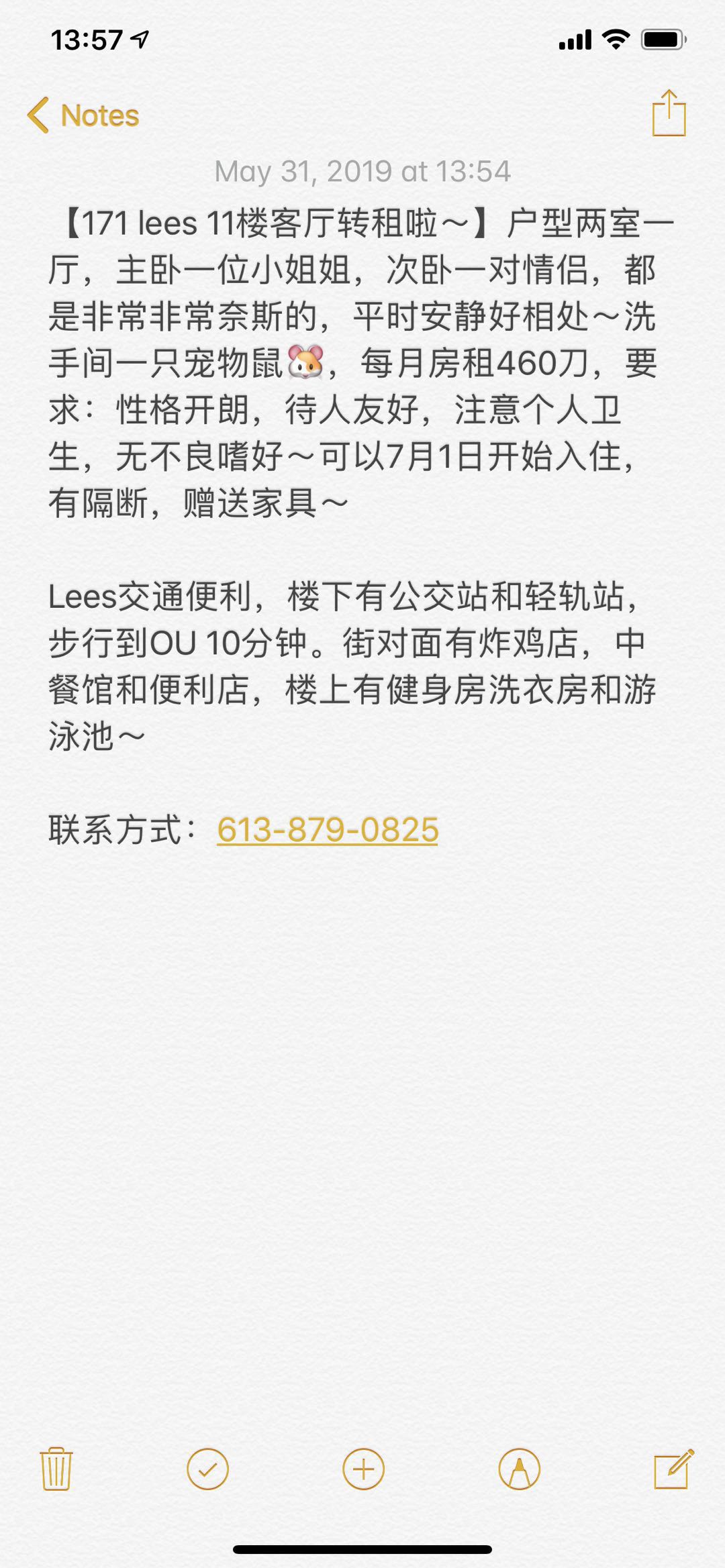Open the markup pen tool
The width and height of the screenshot is (725, 1568).
click(x=519, y=1469)
